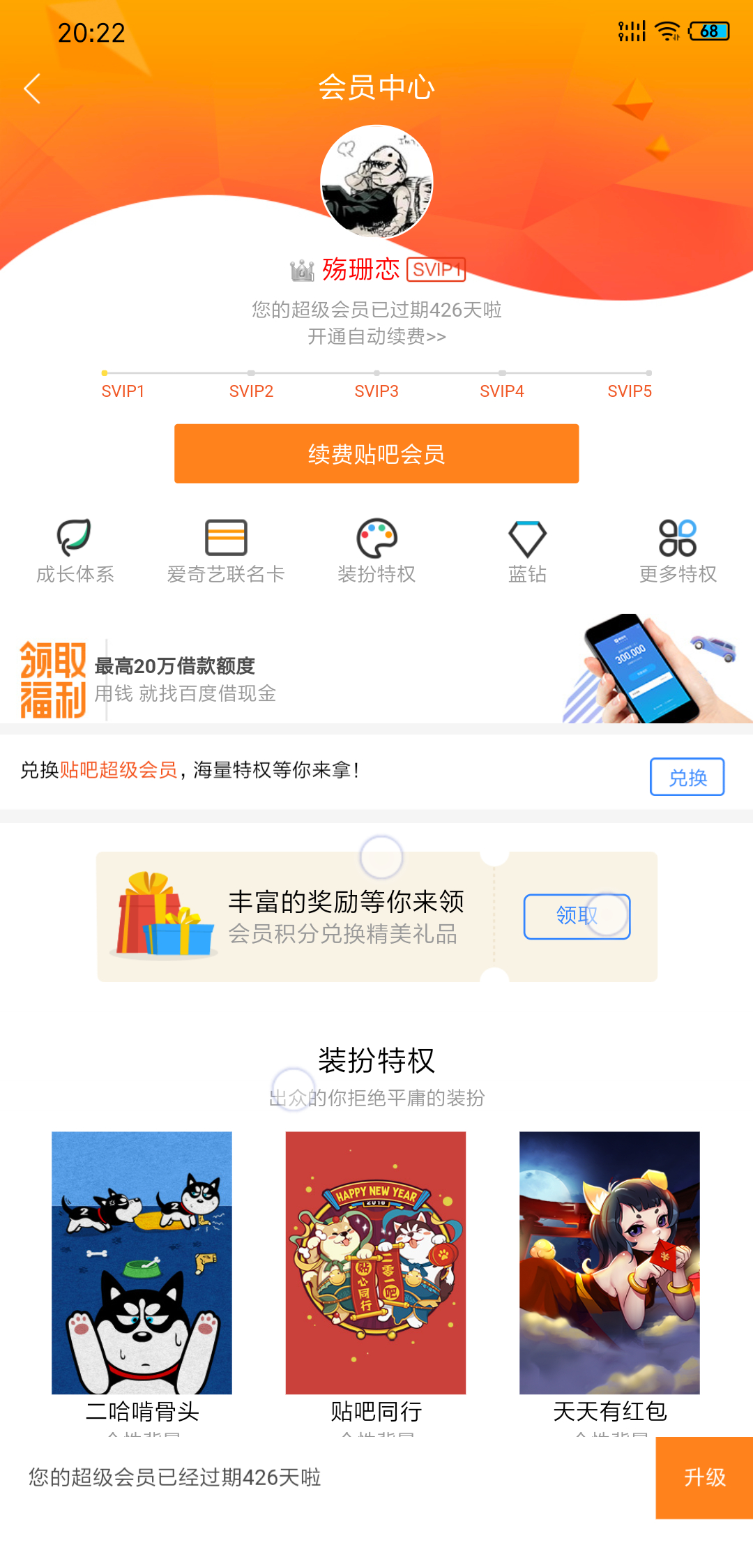Image resolution: width=753 pixels, height=1568 pixels.
Task: Tap 兑换 button for super membership
Action: [x=687, y=776]
